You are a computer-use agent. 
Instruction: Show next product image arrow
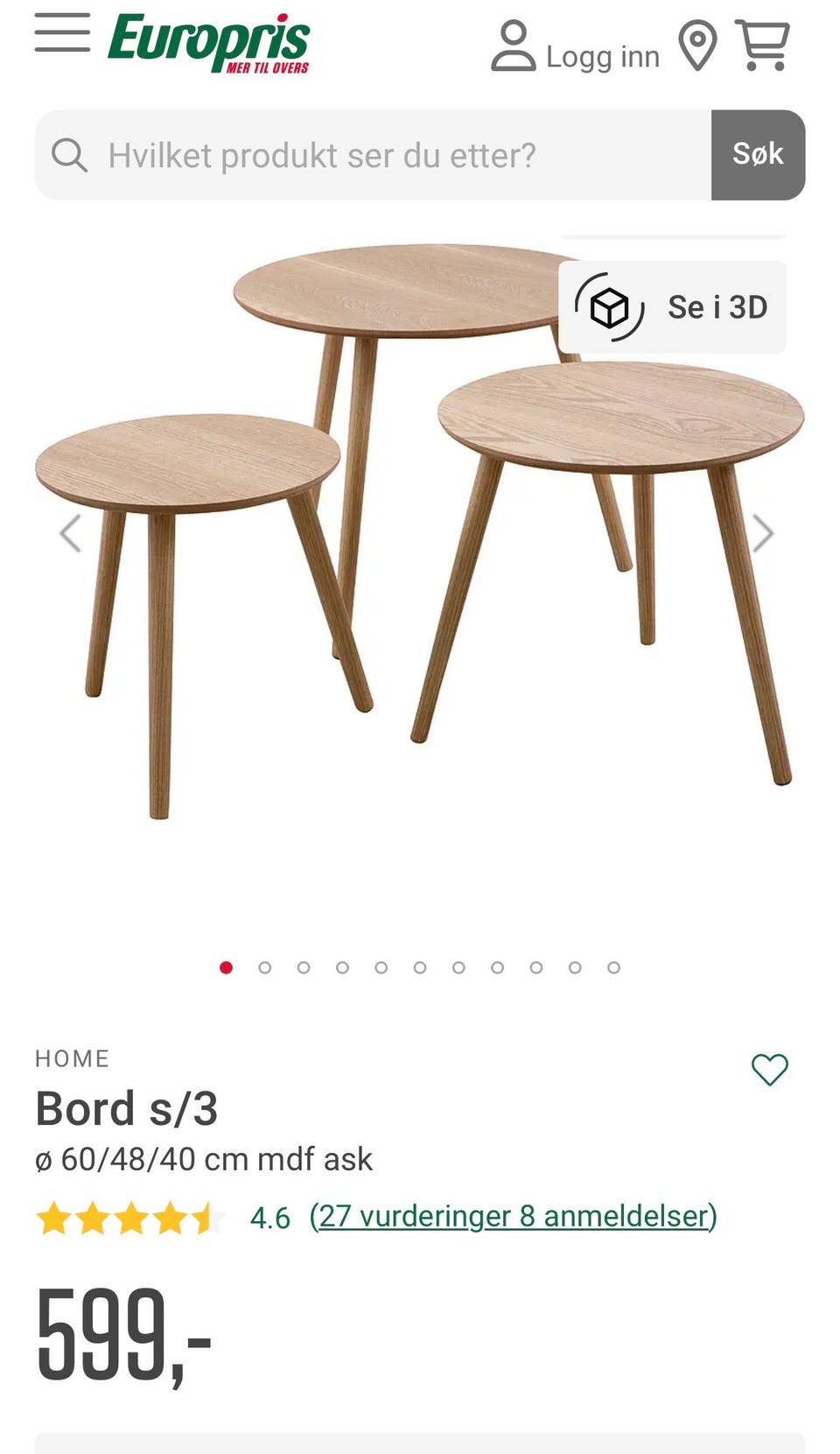click(763, 533)
